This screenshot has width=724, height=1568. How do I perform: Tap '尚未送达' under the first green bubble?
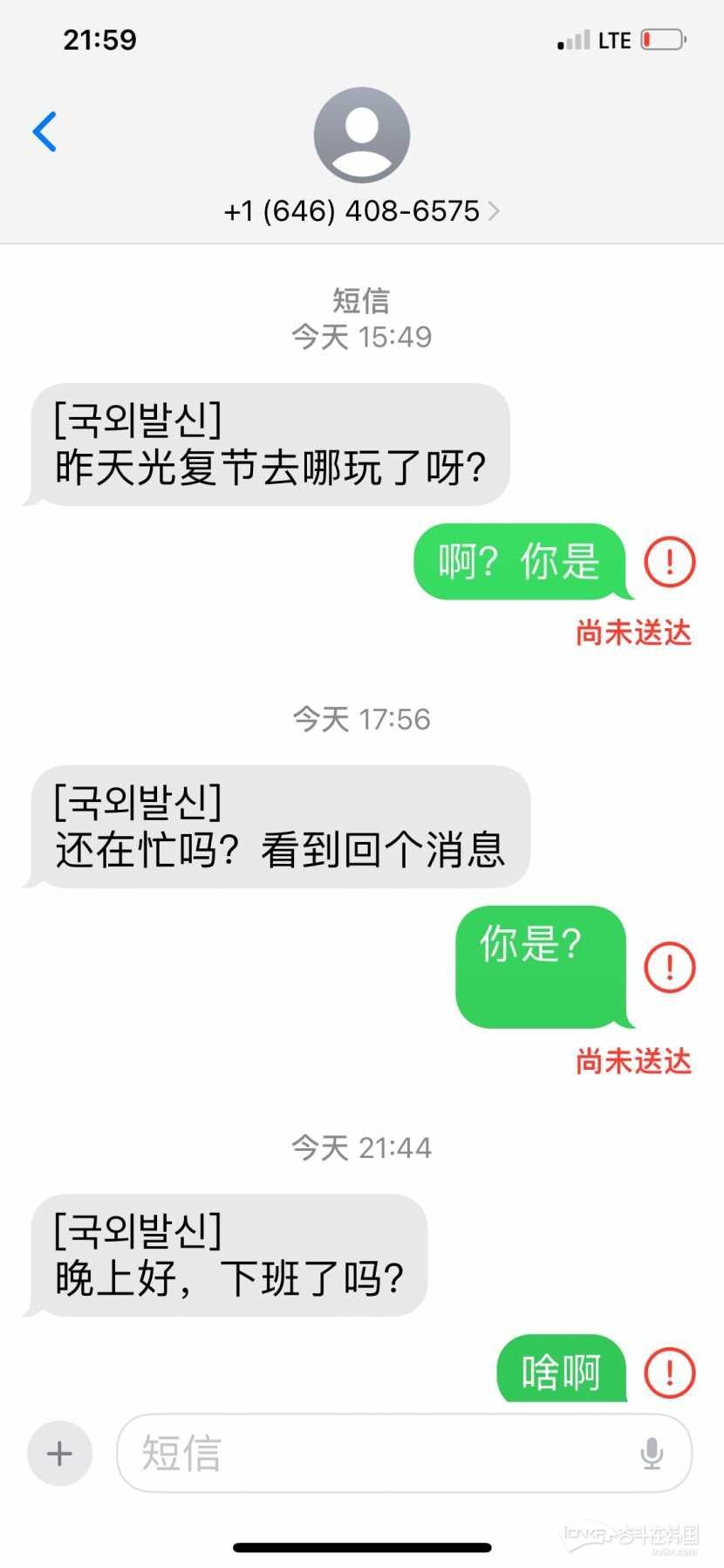point(632,633)
